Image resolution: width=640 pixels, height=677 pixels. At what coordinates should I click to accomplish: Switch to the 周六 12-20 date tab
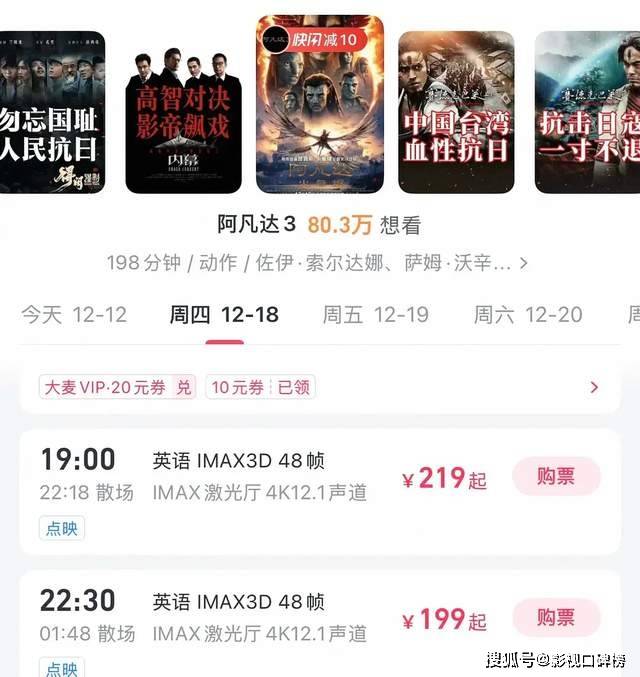(527, 314)
